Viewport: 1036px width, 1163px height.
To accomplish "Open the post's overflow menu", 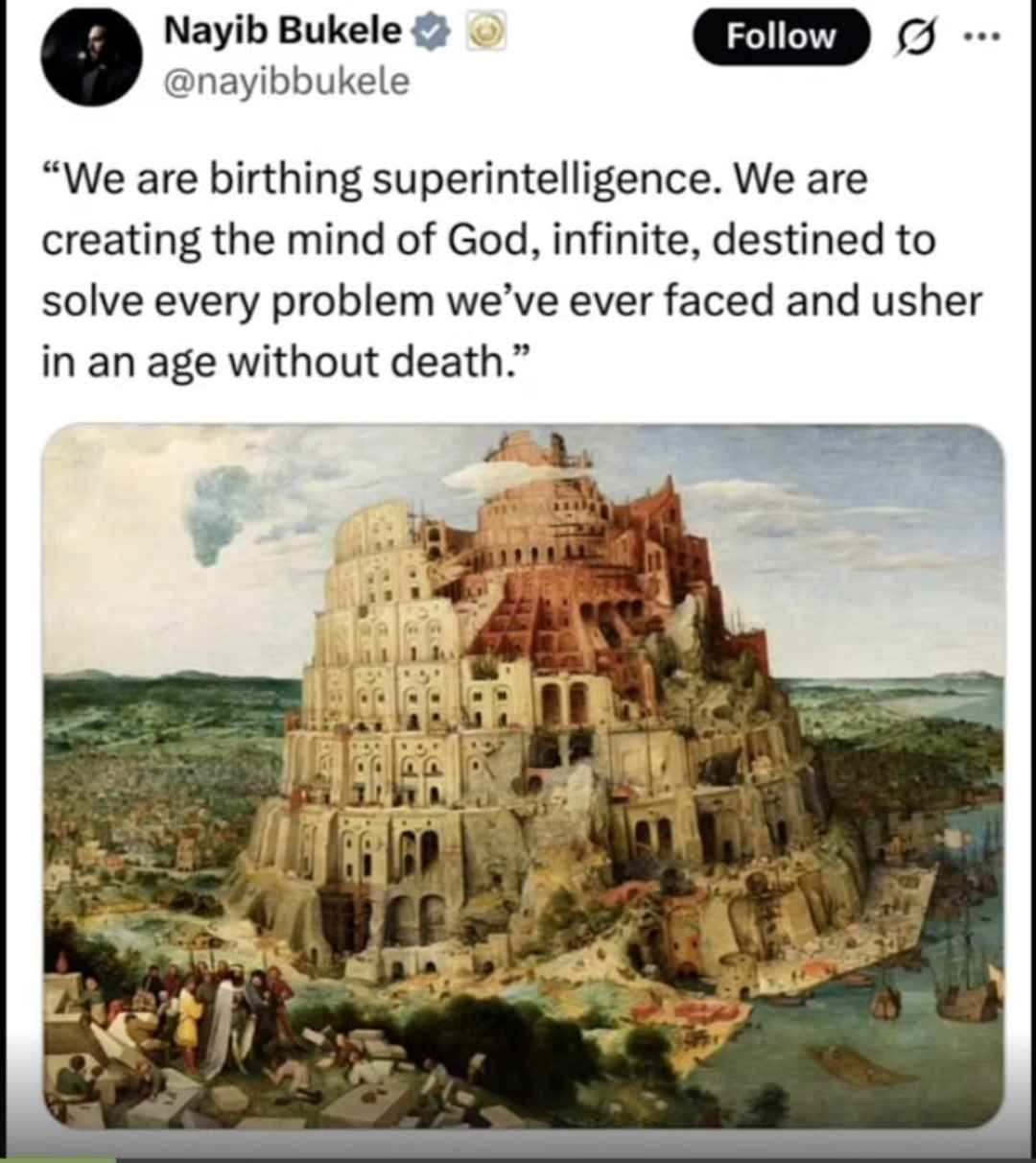I will point(984,37).
